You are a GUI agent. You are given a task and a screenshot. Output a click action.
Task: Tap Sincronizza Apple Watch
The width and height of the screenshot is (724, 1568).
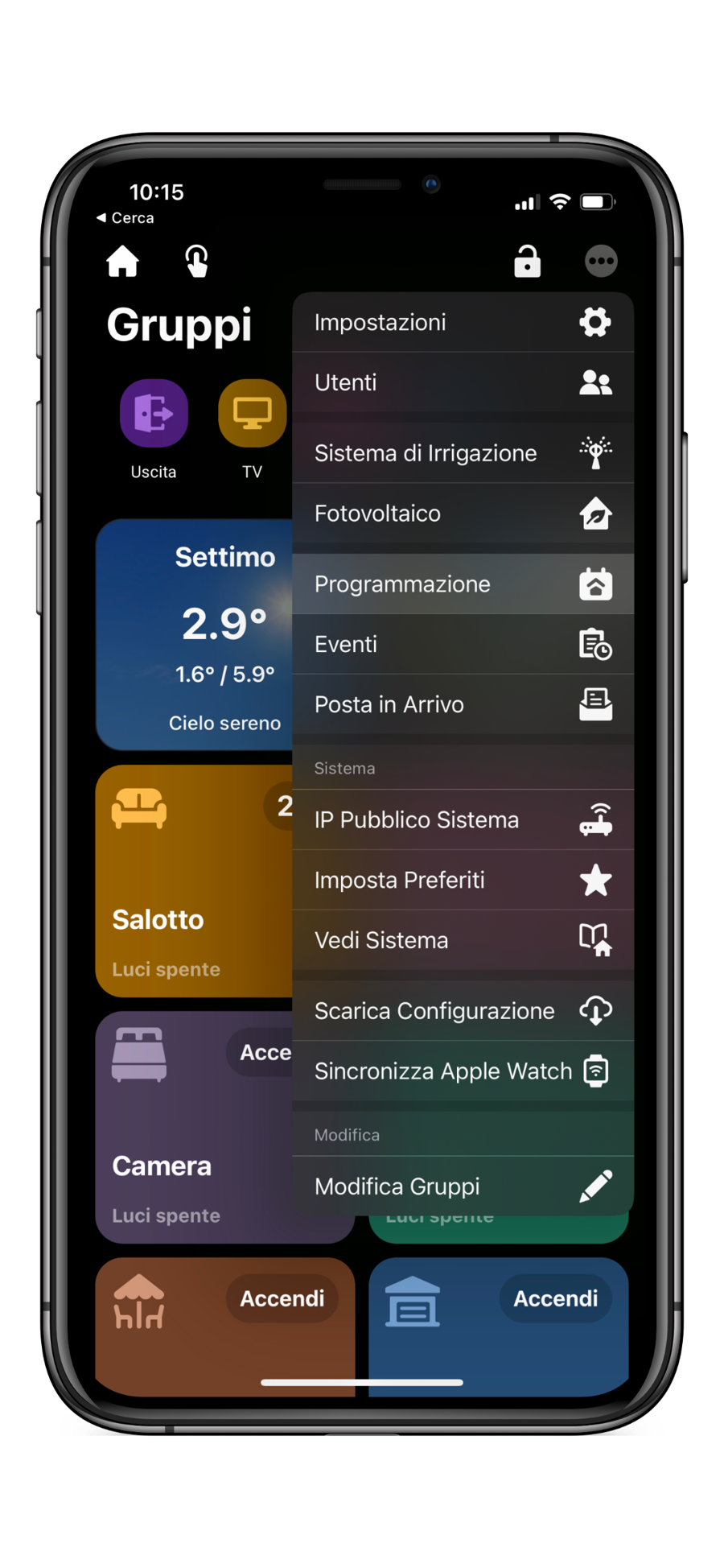pyautogui.click(x=463, y=1071)
